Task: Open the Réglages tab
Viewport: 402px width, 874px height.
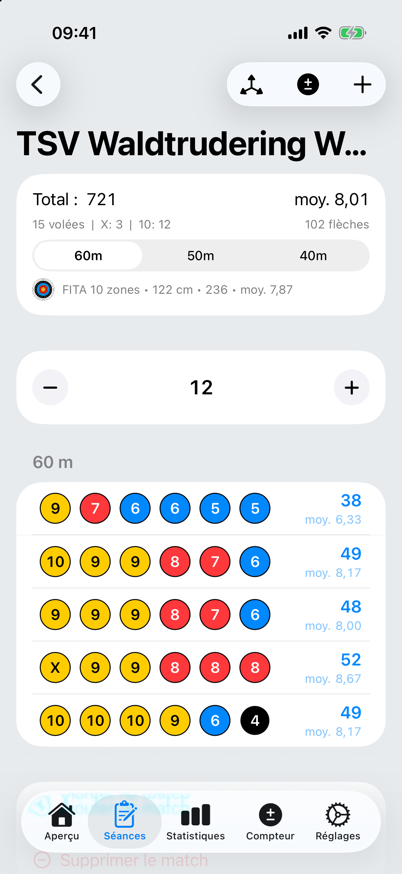Action: tap(338, 822)
